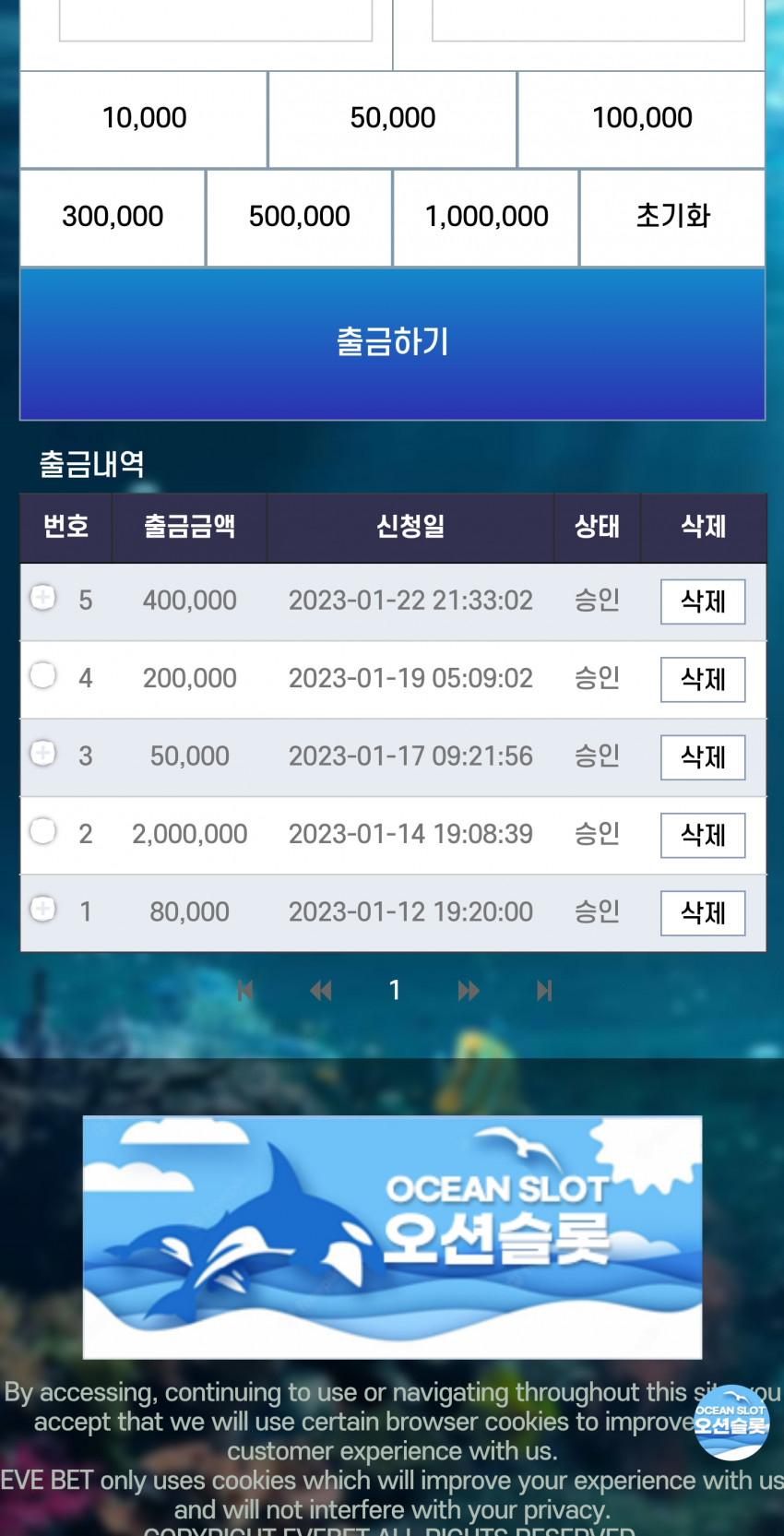This screenshot has width=784, height=1536.
Task: Open the Ocean Slot banner
Action: click(392, 1236)
